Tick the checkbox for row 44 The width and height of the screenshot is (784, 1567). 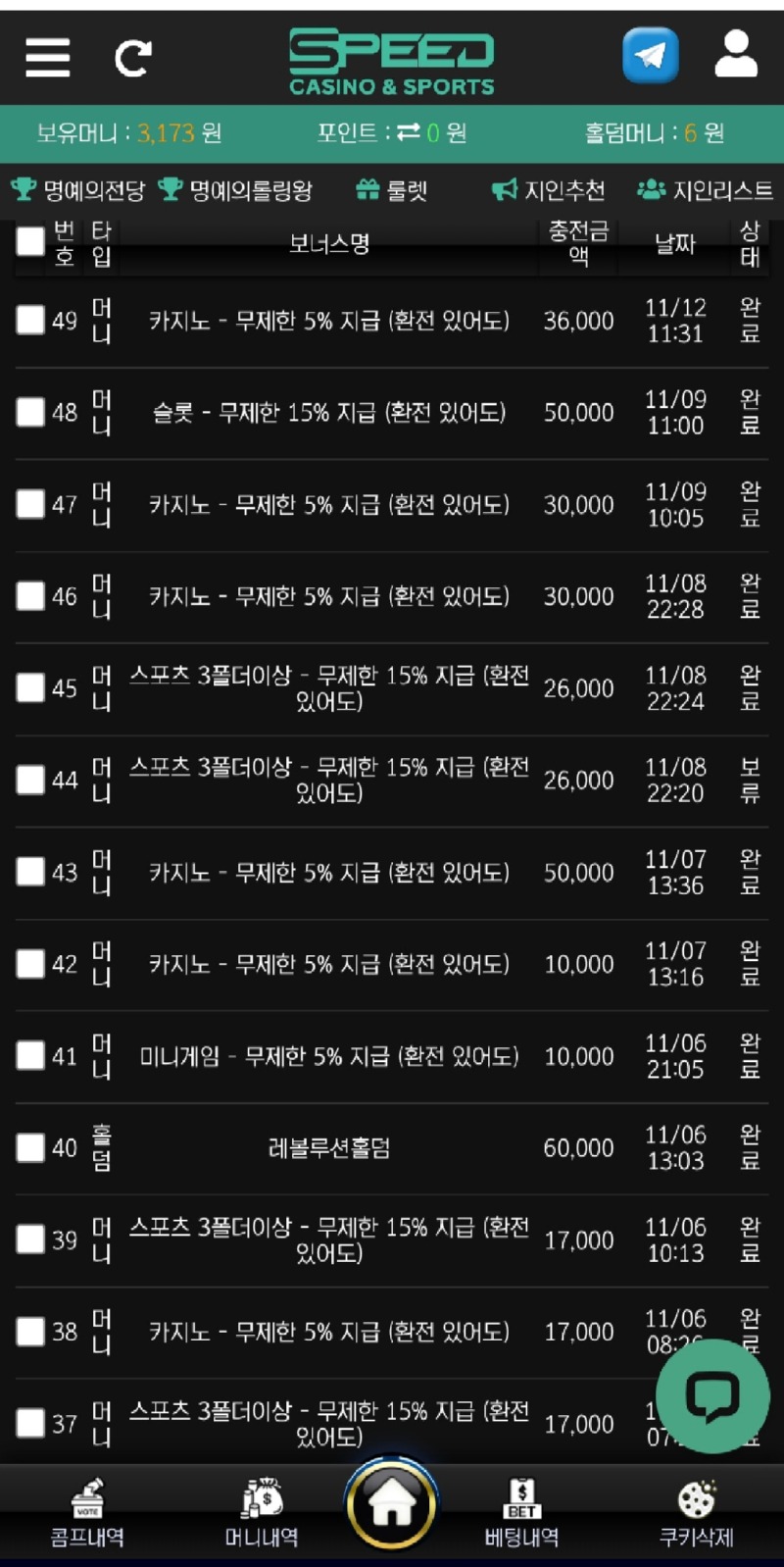[x=30, y=780]
